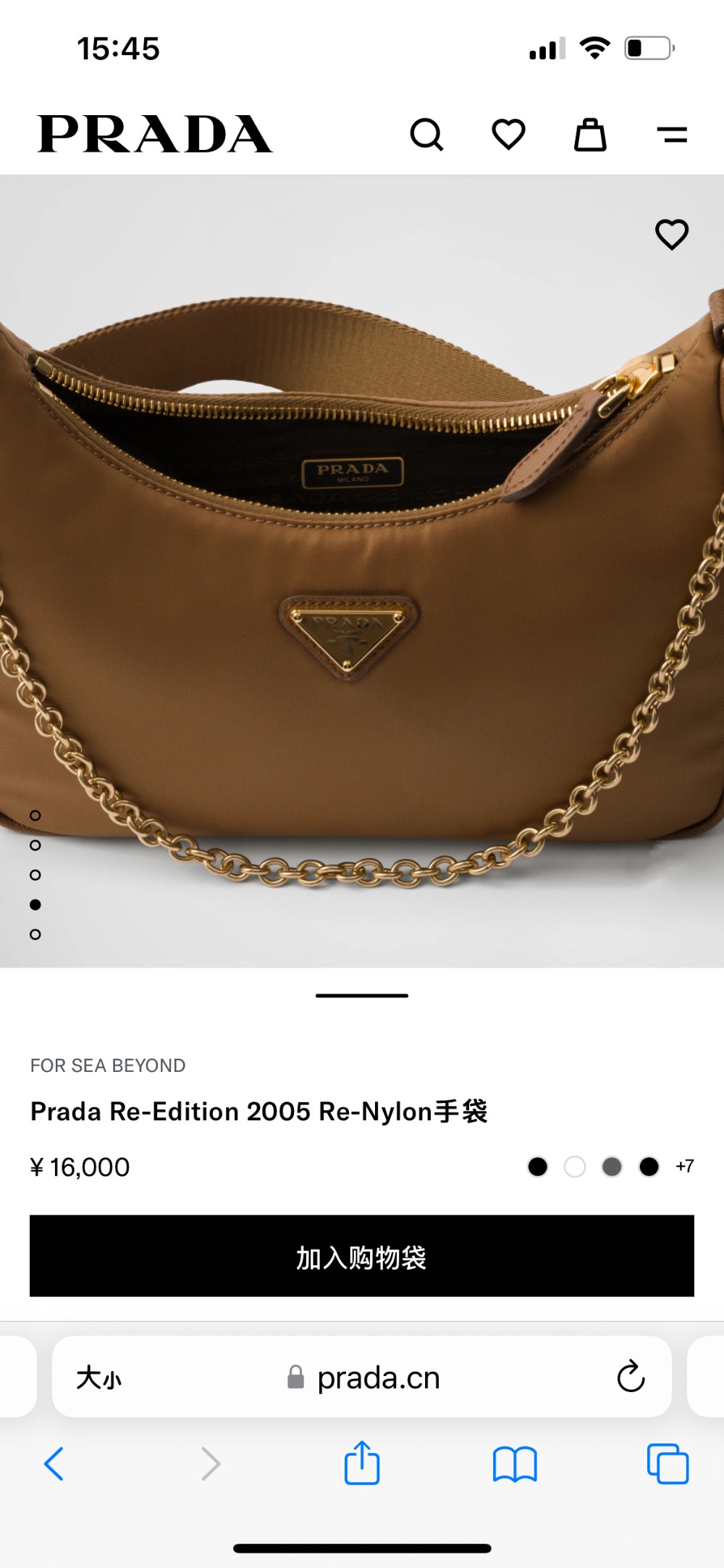Reload the prada.cn page

(x=631, y=1377)
